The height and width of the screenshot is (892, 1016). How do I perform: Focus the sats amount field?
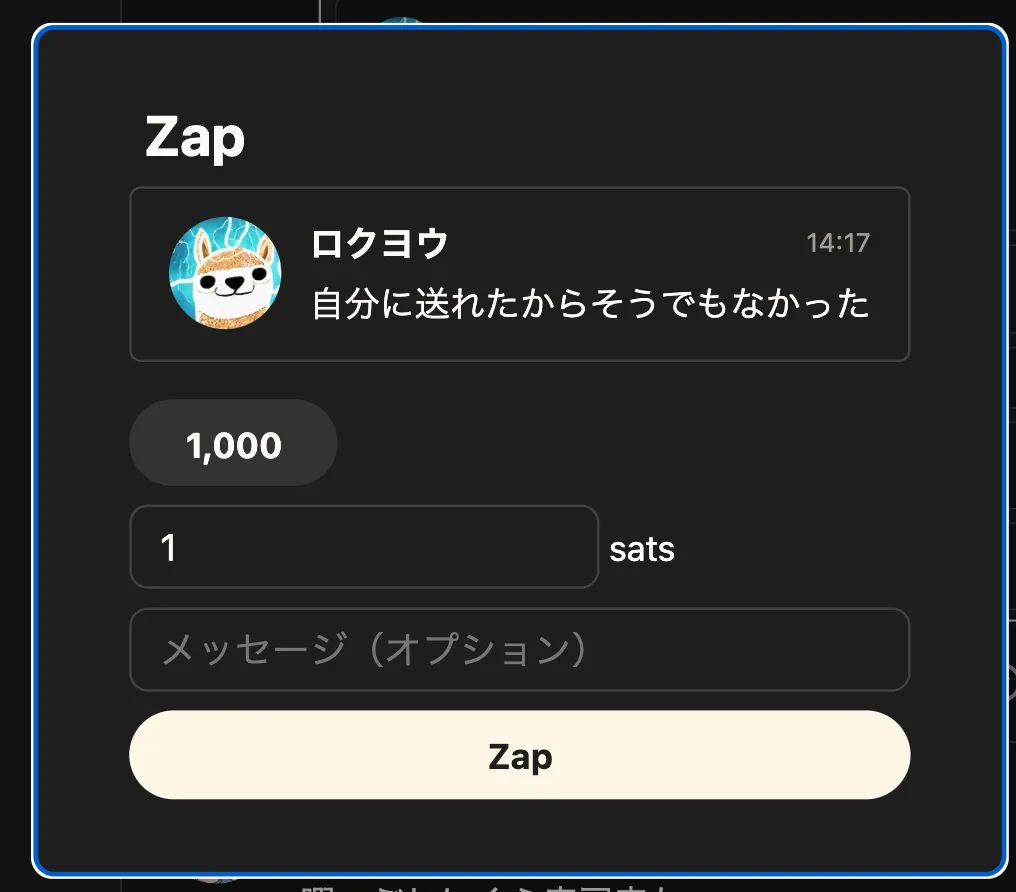(364, 547)
